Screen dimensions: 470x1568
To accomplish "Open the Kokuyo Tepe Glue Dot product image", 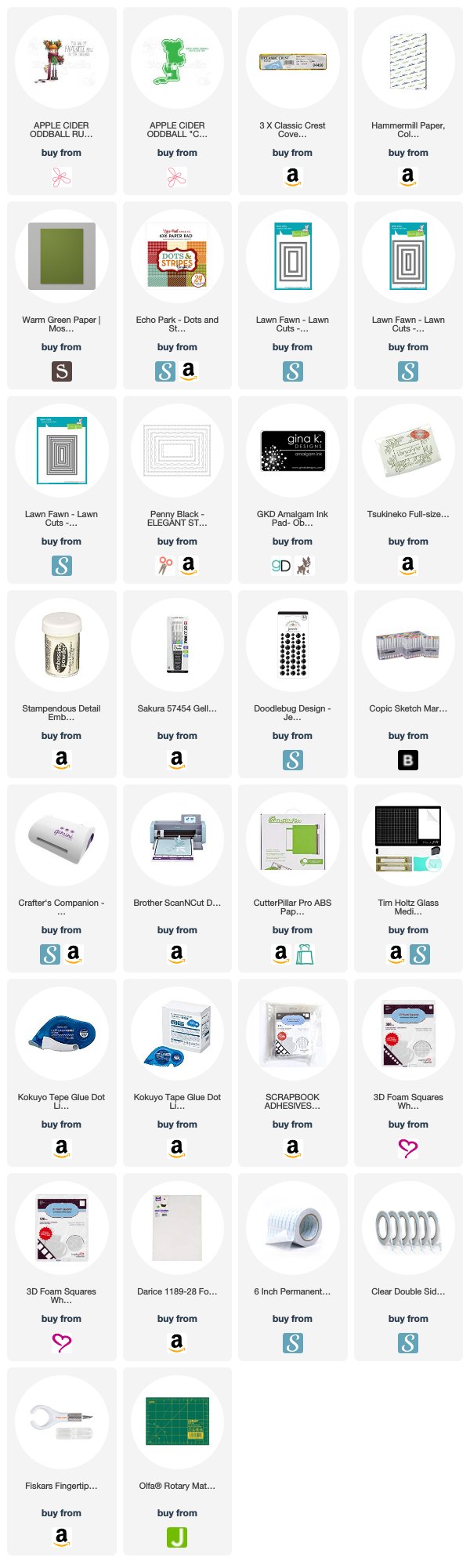I will point(61,1034).
